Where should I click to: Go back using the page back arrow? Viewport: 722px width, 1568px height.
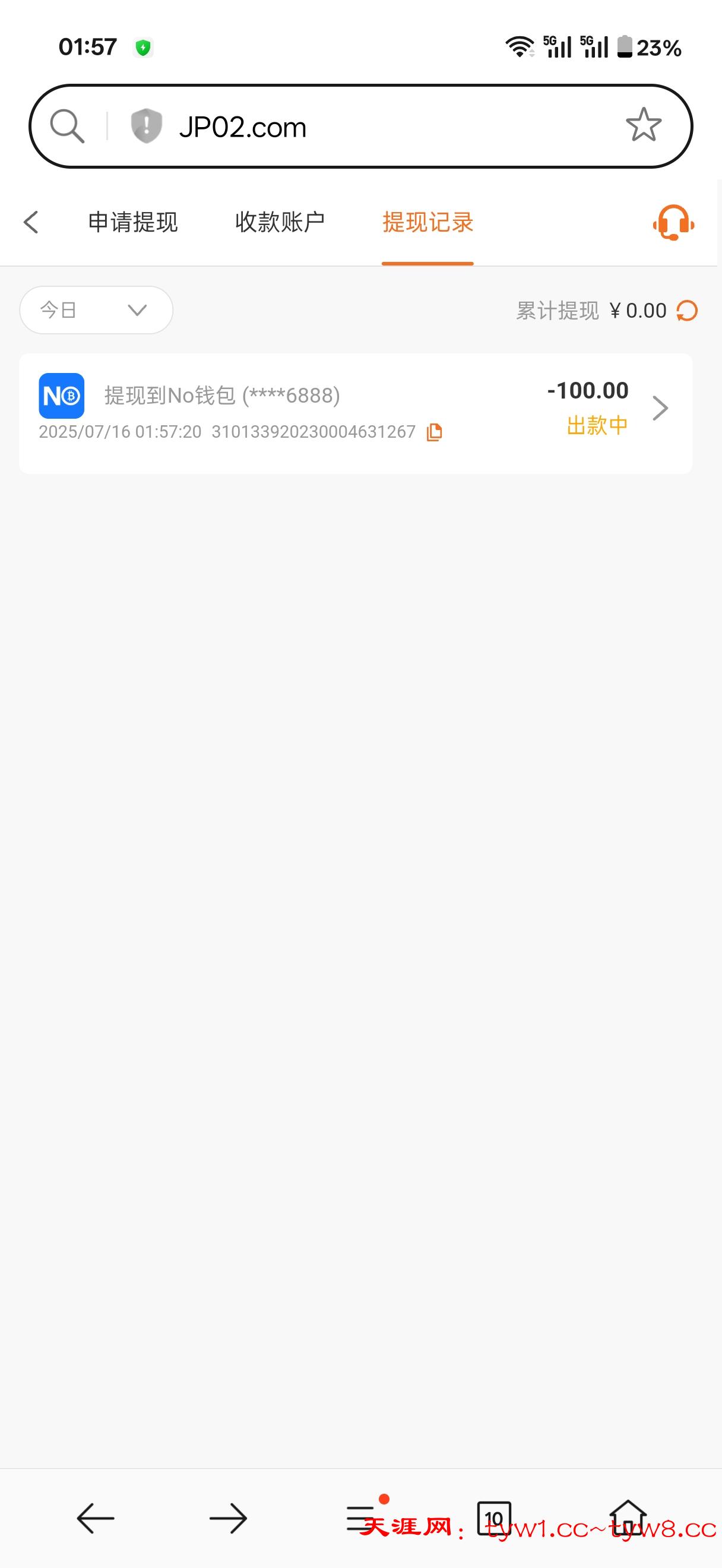click(x=31, y=222)
